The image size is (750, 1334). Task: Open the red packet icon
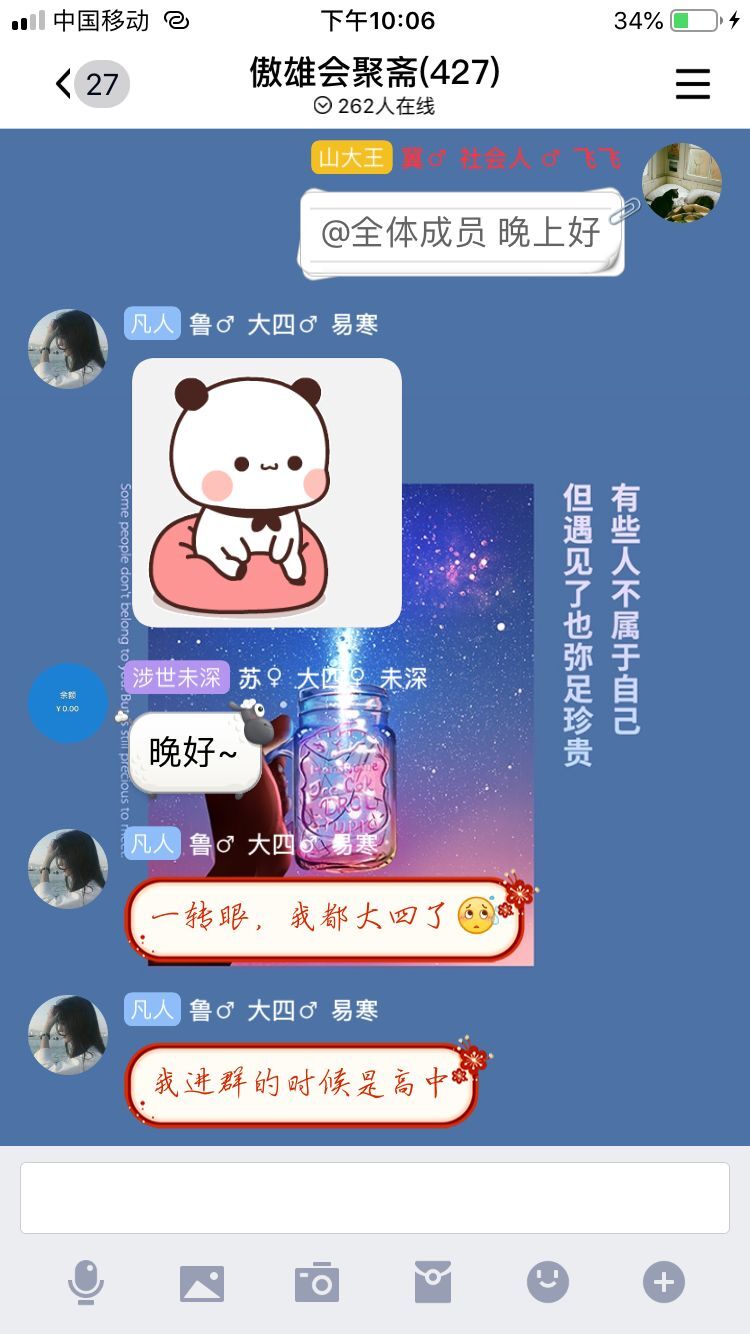433,1282
